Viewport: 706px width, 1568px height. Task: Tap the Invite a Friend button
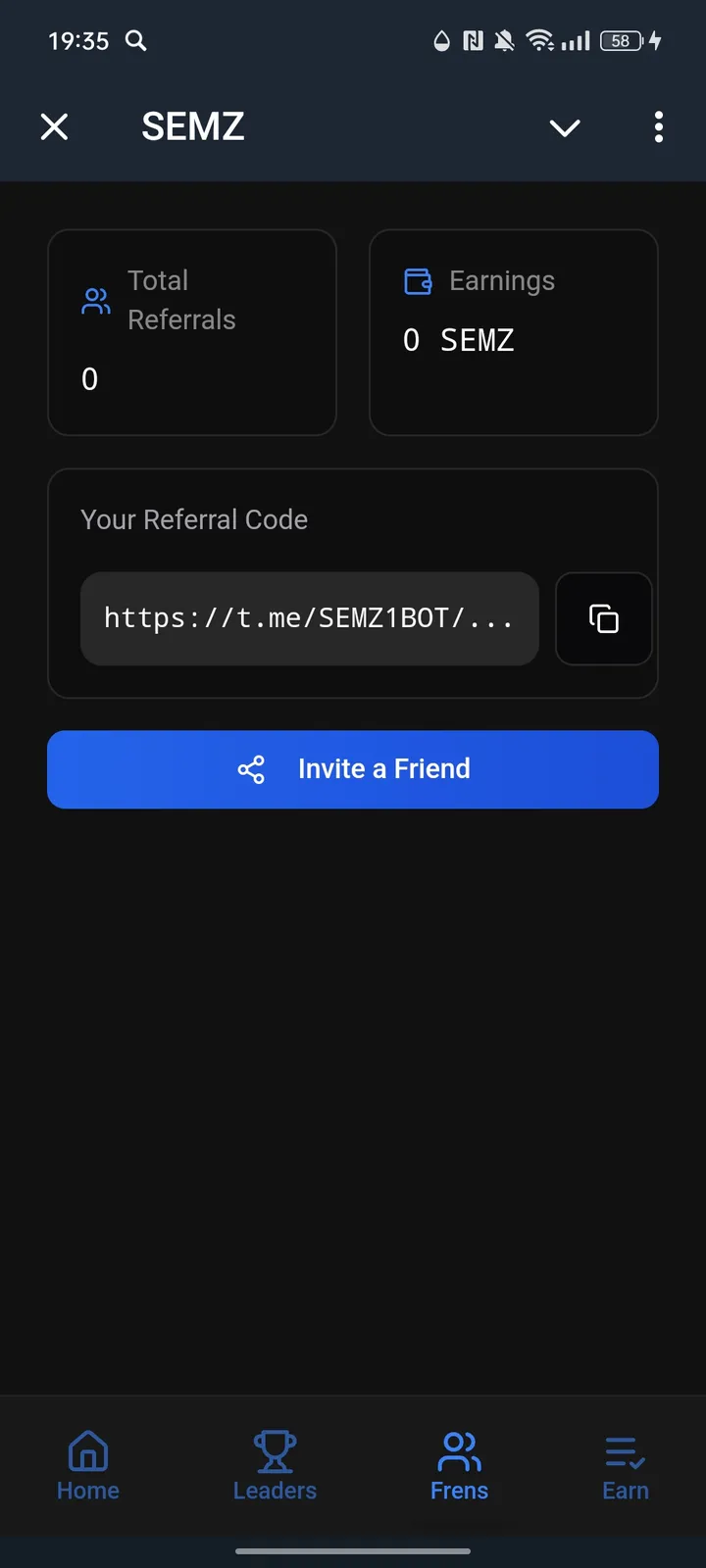pos(353,769)
